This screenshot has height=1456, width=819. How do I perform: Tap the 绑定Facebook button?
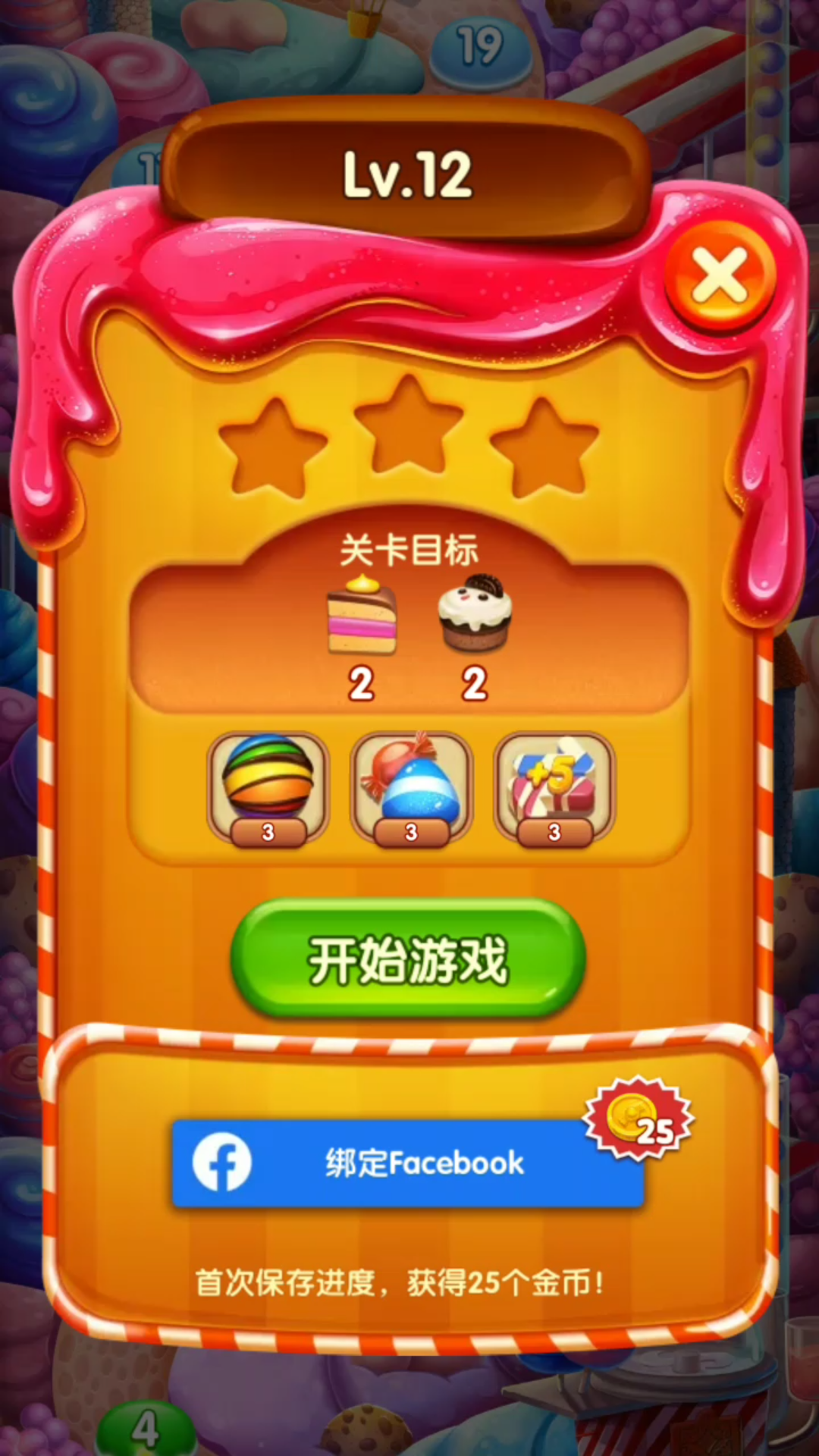[x=408, y=1163]
